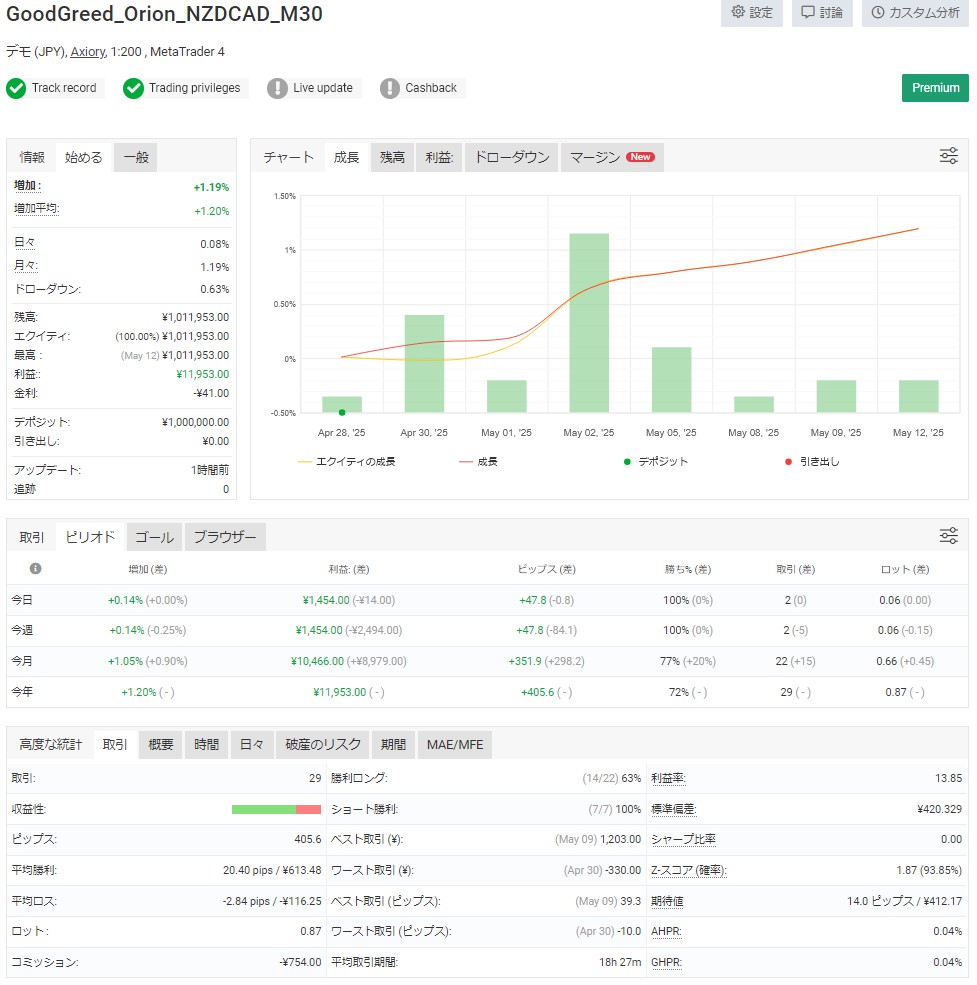This screenshot has width=977, height=985.
Task: Open the period table filter icon
Action: click(x=949, y=536)
